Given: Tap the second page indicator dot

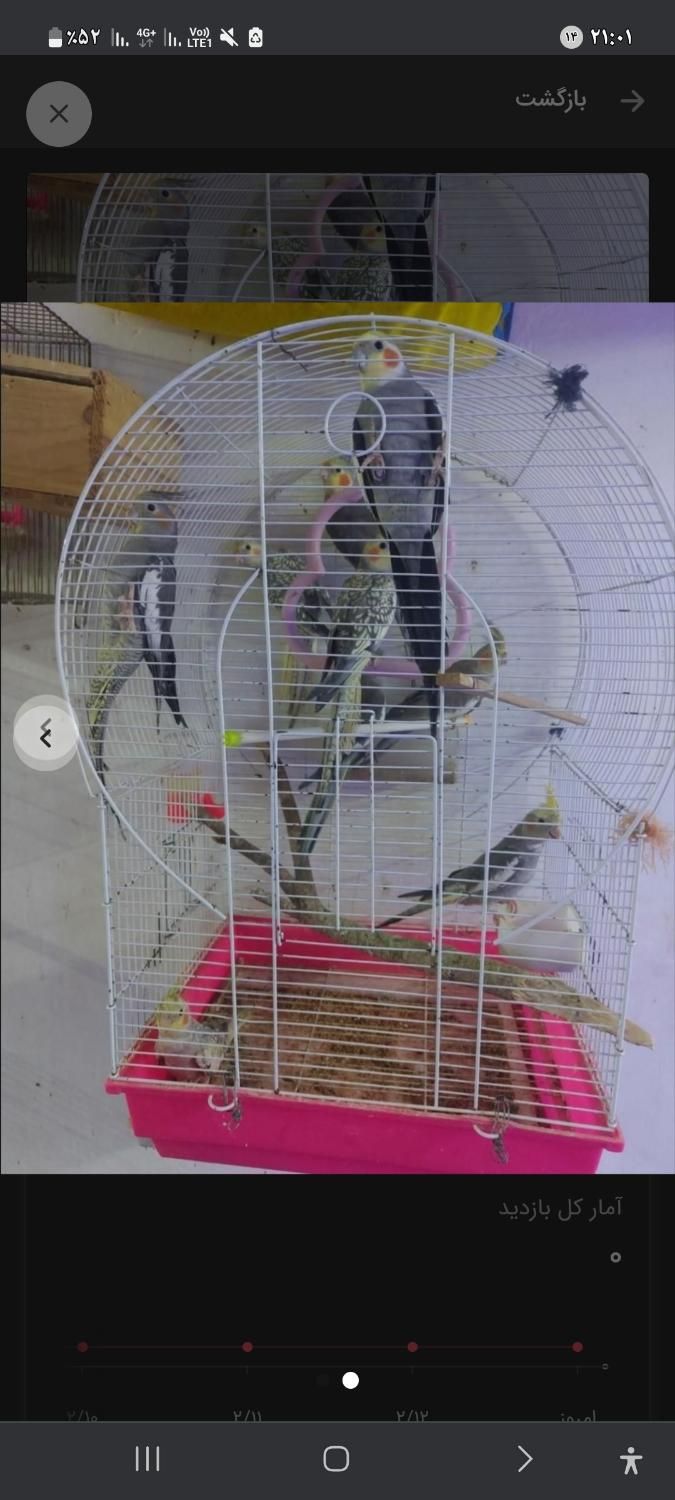Looking at the screenshot, I should [350, 1380].
